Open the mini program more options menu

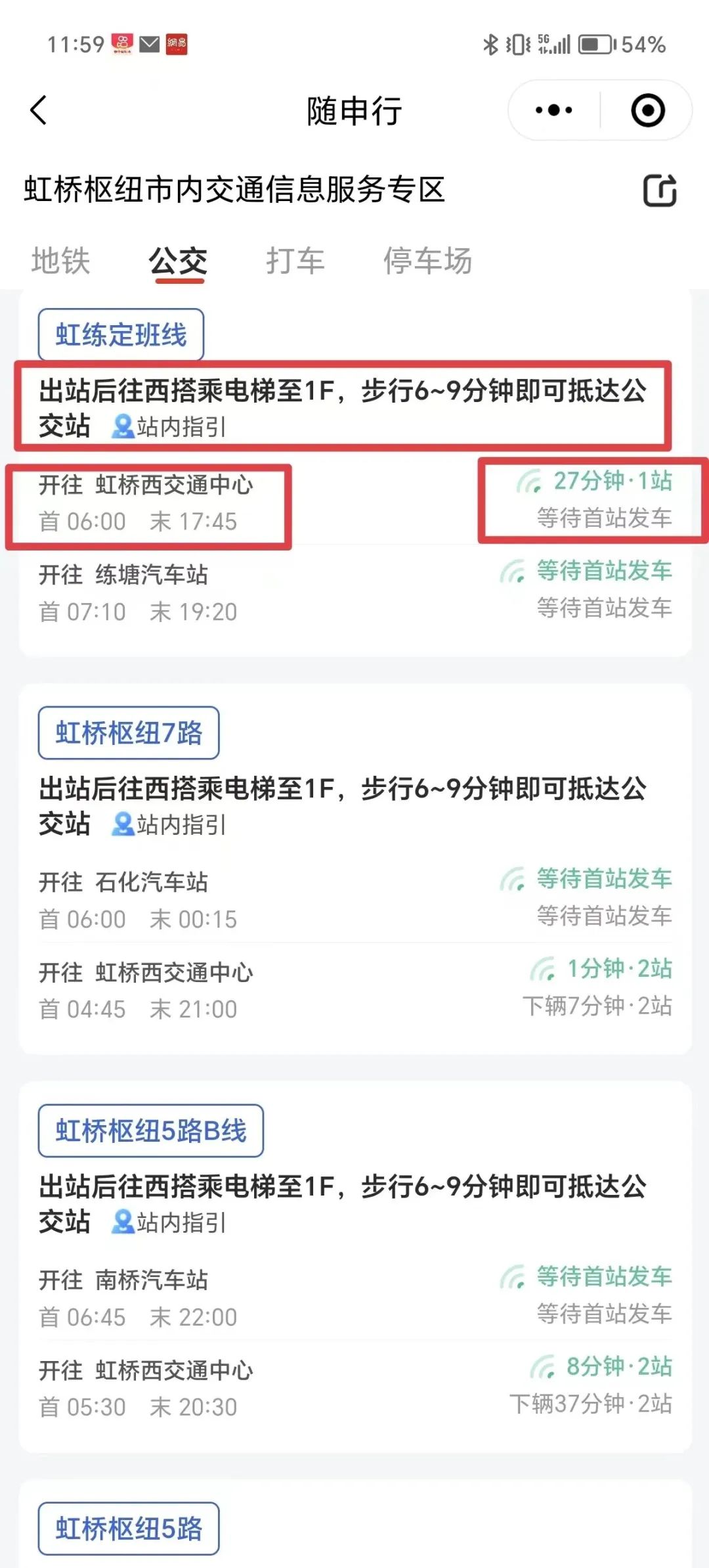coord(553,110)
